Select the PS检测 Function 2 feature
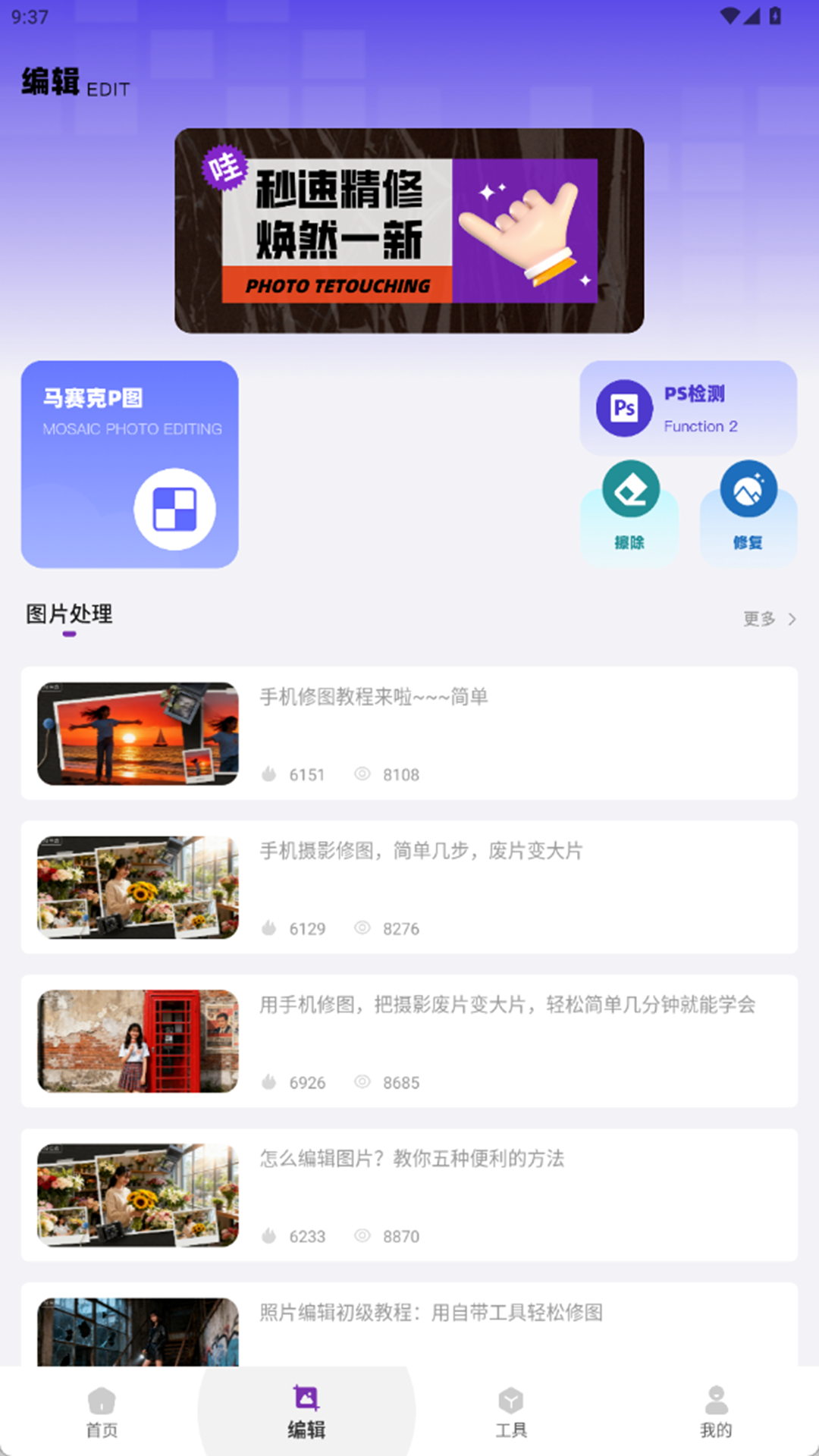 coord(687,408)
